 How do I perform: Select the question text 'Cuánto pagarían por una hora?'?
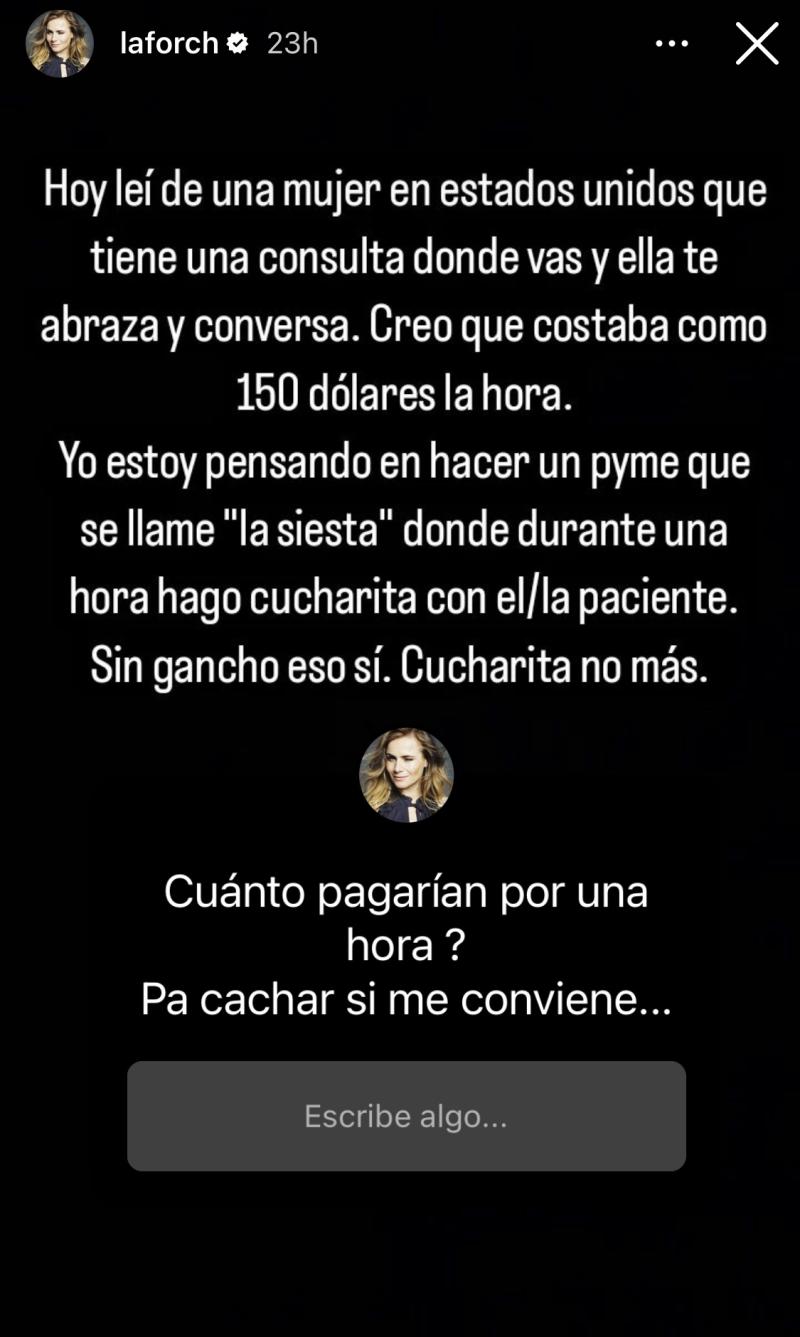click(x=405, y=915)
